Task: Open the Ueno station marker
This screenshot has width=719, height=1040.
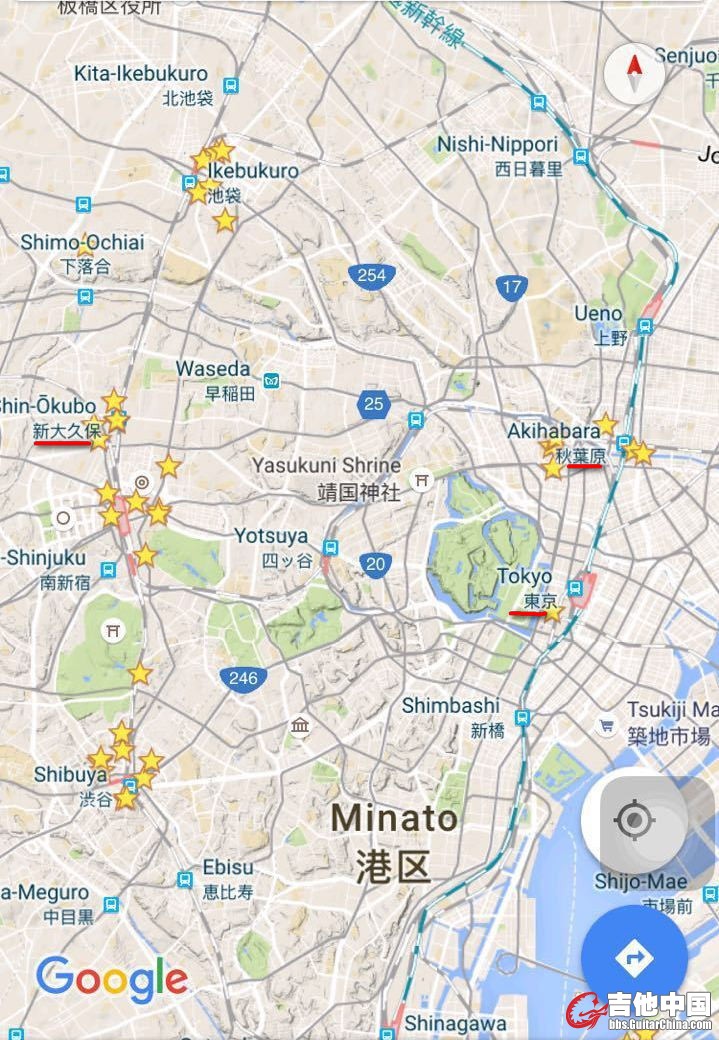Action: tap(646, 326)
